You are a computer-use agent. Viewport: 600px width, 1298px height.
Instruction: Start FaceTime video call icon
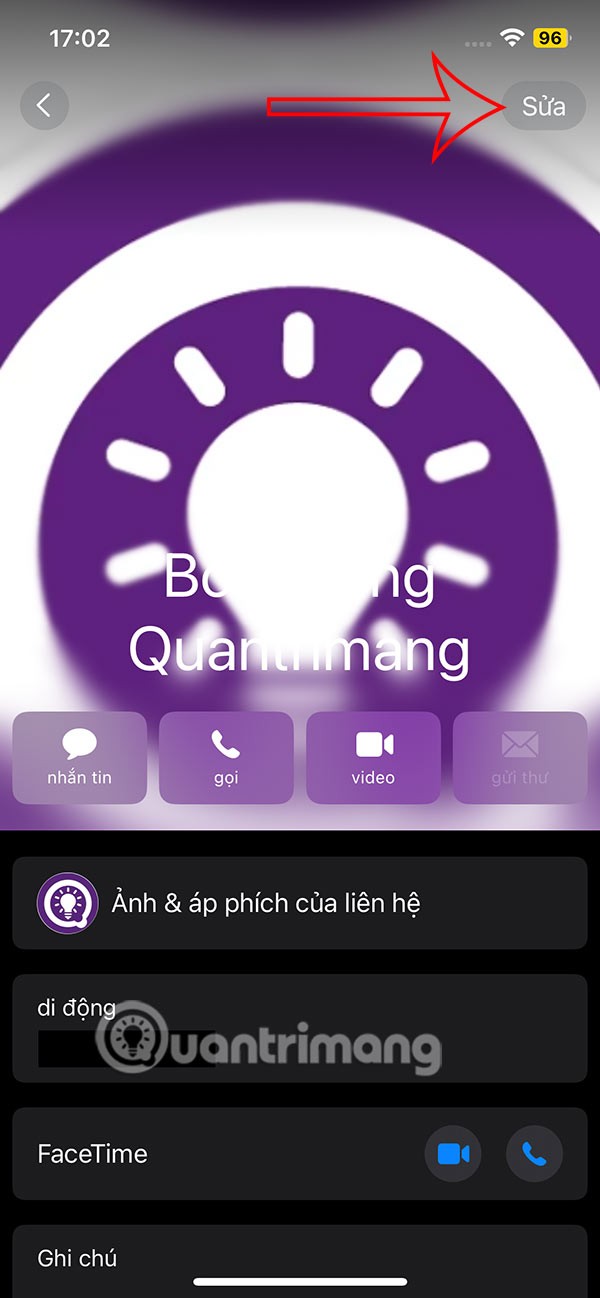[x=453, y=1154]
